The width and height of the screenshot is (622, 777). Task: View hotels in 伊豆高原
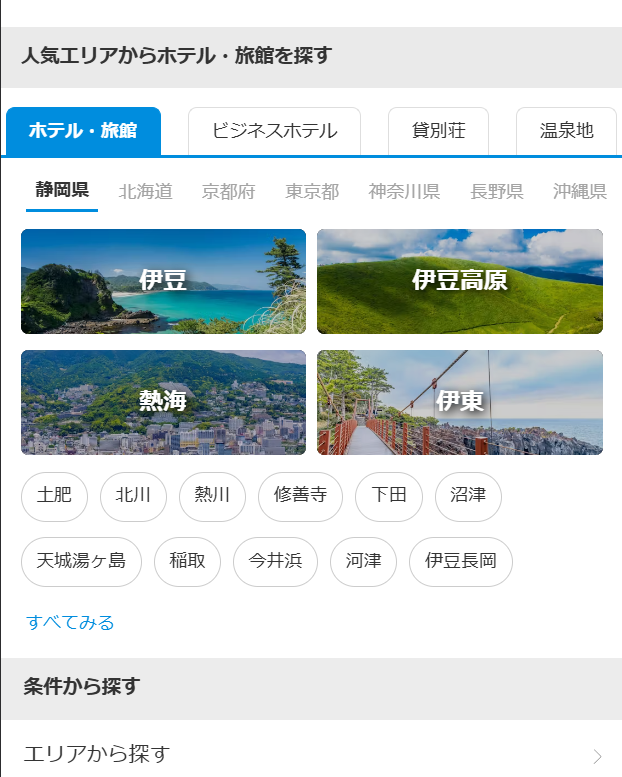click(x=460, y=281)
